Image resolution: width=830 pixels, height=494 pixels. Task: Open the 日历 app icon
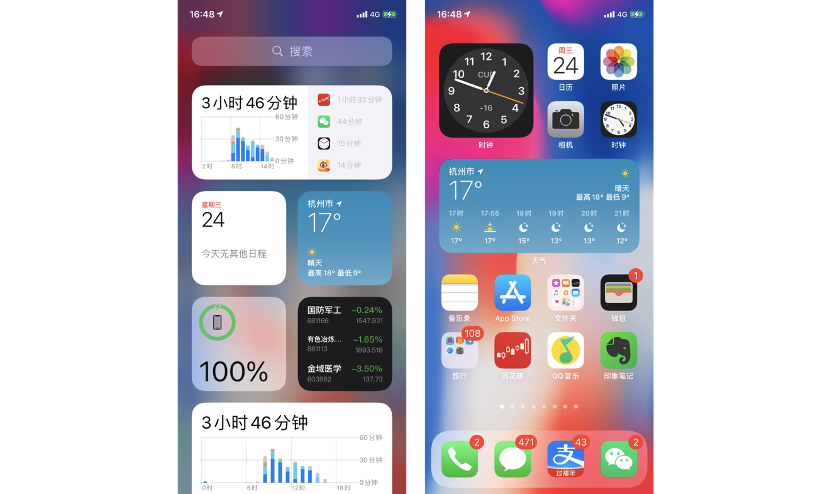(x=565, y=62)
